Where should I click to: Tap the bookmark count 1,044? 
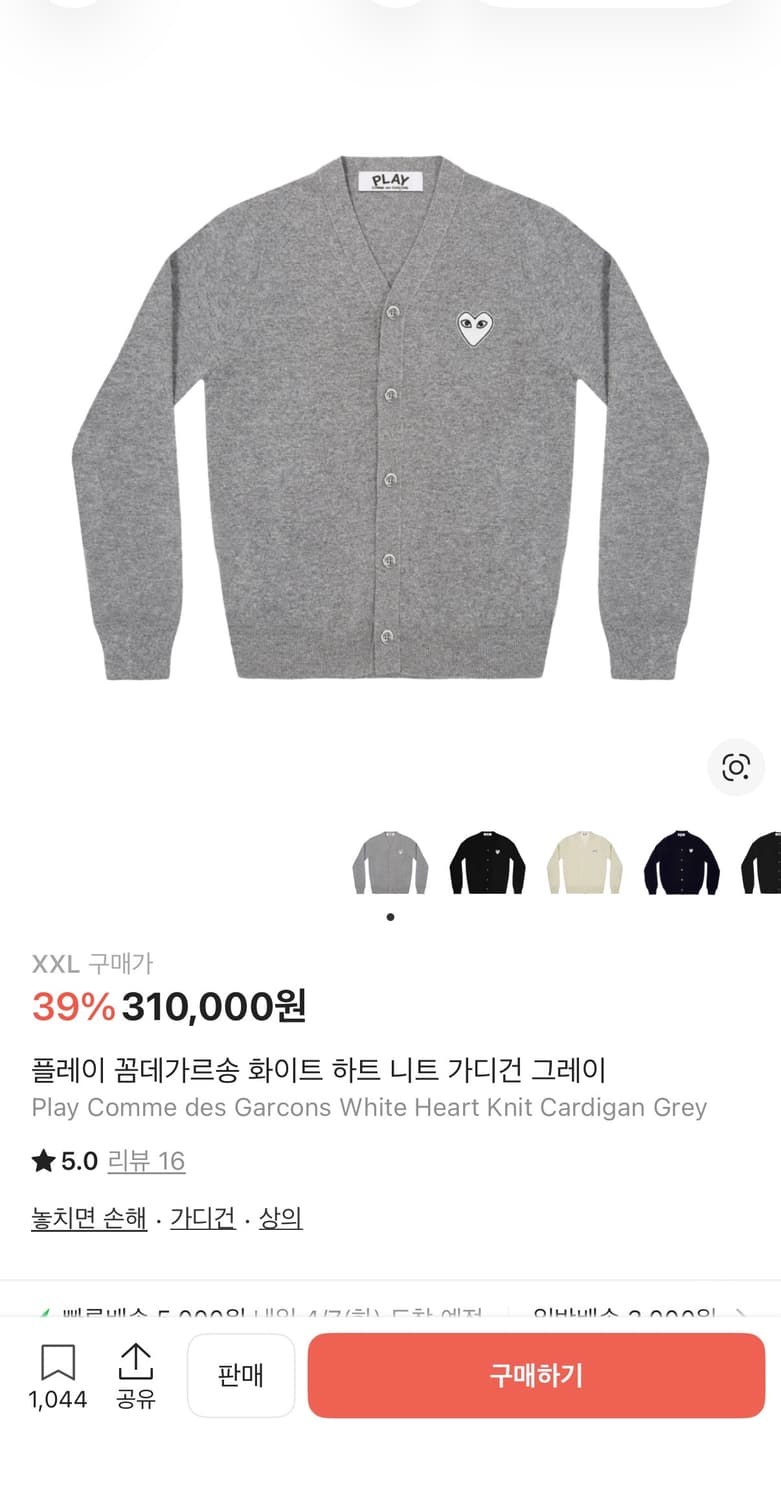(x=59, y=1400)
